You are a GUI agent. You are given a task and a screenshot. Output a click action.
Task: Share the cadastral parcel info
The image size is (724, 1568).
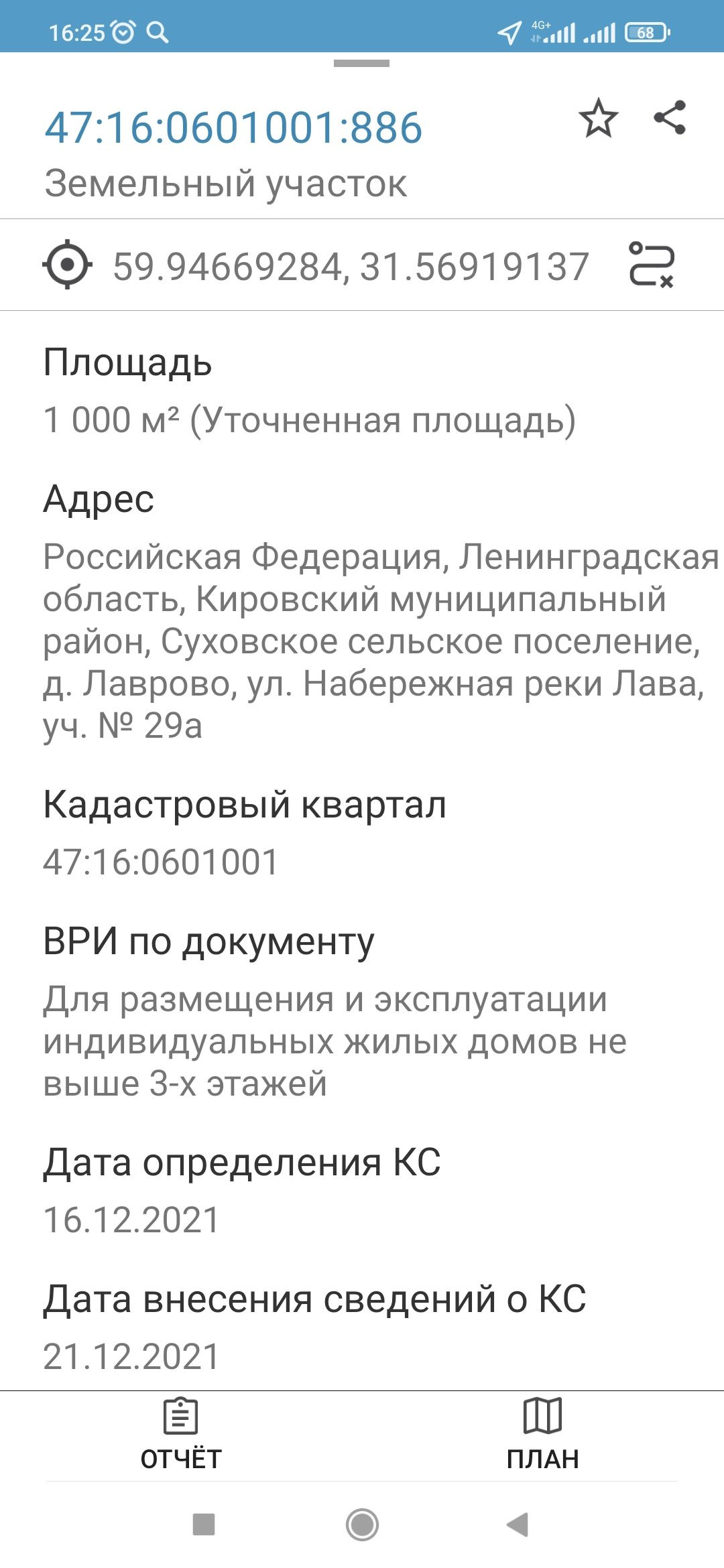click(670, 118)
